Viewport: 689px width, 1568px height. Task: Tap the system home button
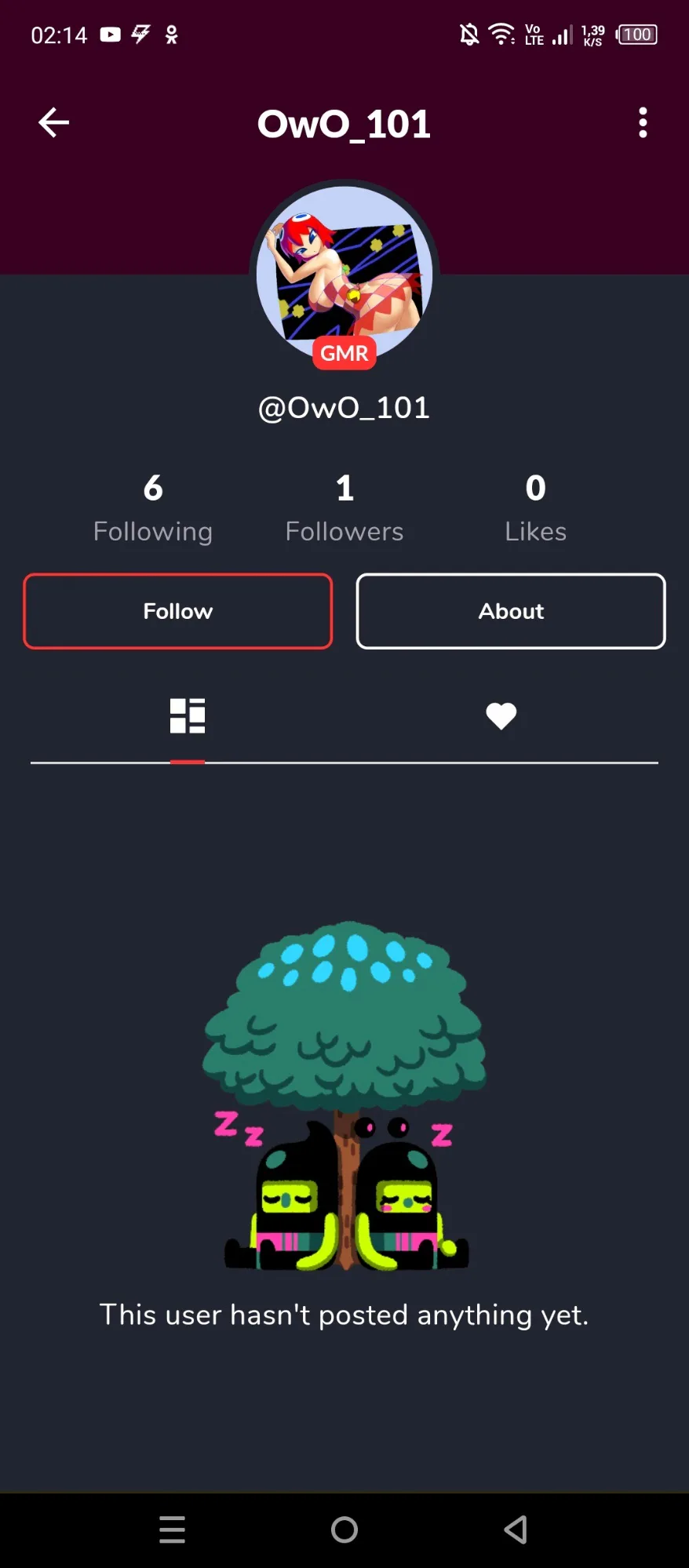tap(344, 1530)
